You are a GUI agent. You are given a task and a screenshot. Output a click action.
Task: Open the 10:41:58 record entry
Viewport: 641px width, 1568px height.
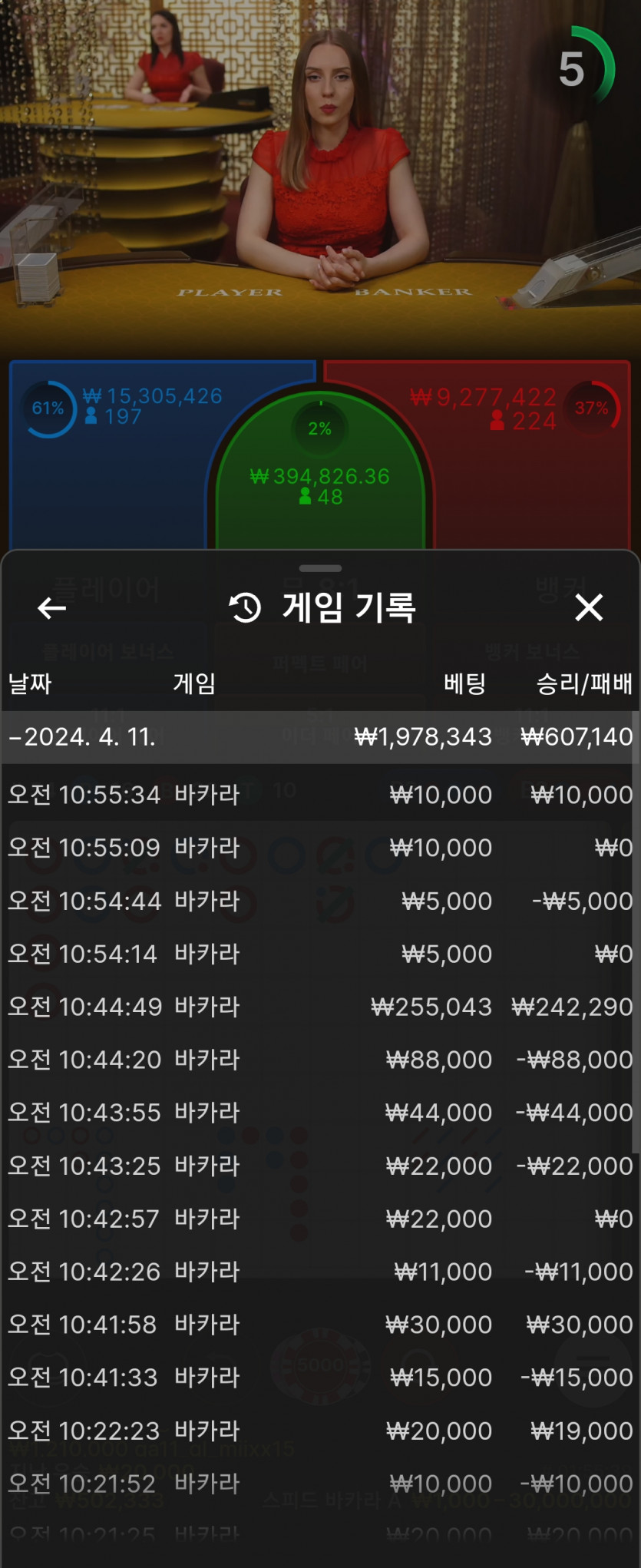coord(320,1325)
